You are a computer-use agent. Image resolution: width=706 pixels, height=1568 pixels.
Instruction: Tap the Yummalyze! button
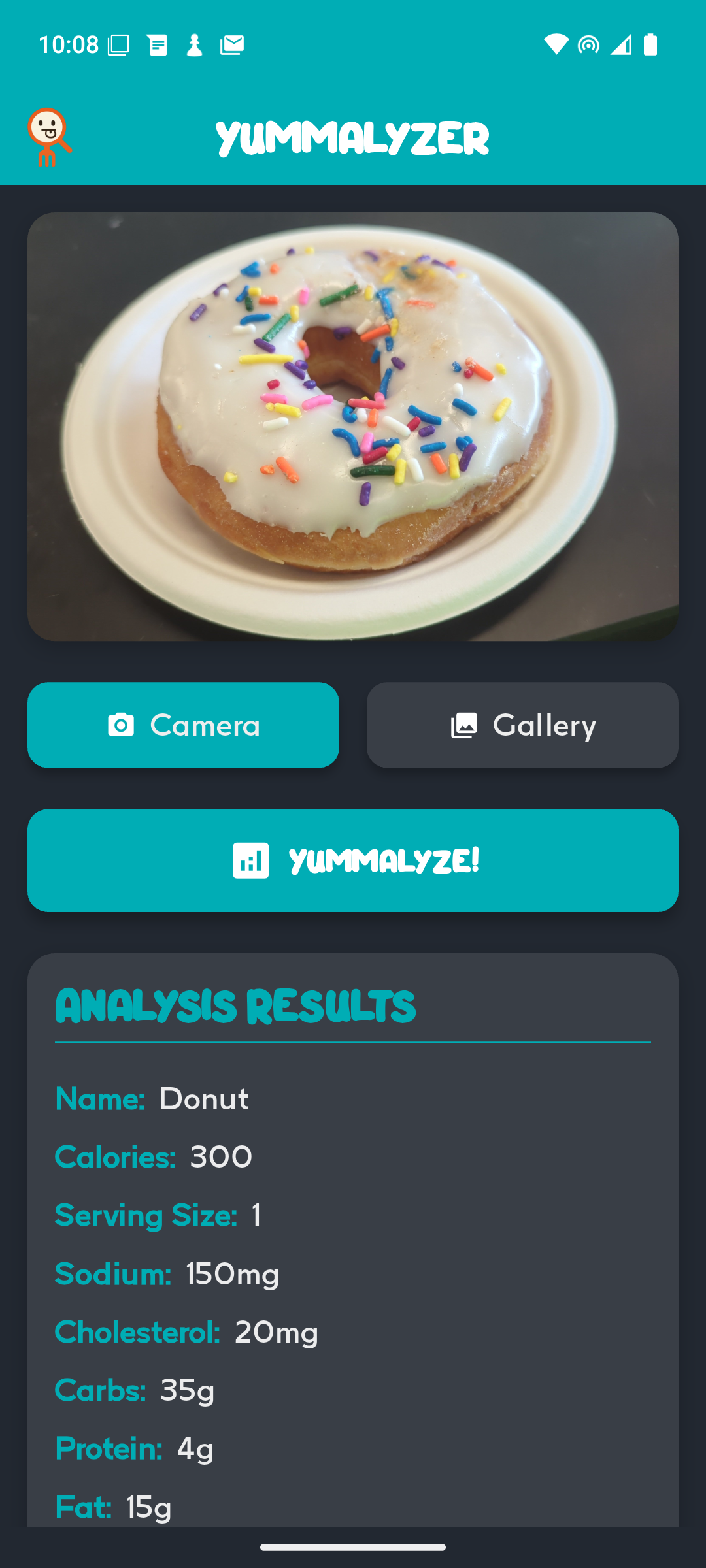pyautogui.click(x=353, y=860)
